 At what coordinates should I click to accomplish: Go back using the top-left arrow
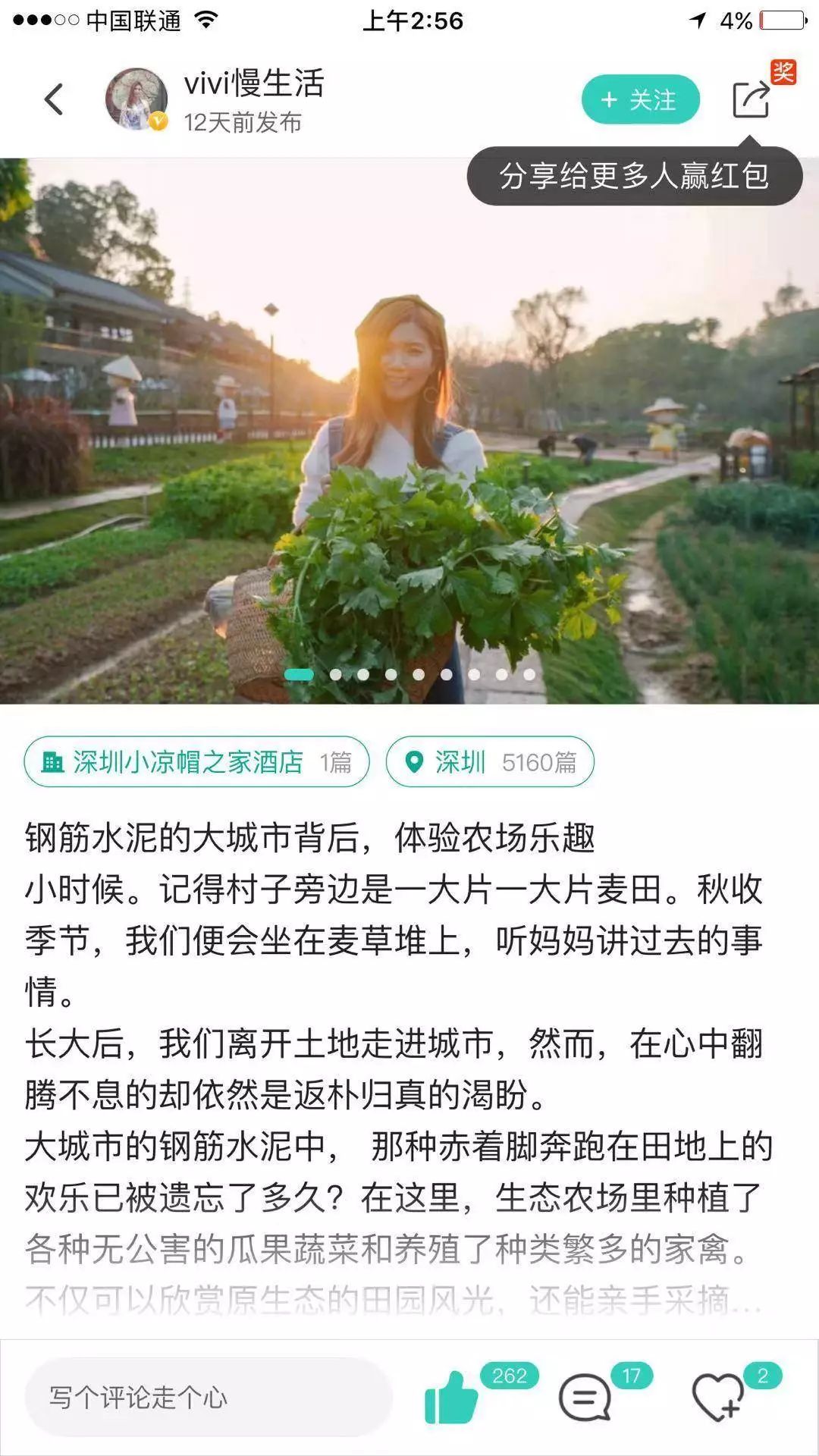(53, 99)
